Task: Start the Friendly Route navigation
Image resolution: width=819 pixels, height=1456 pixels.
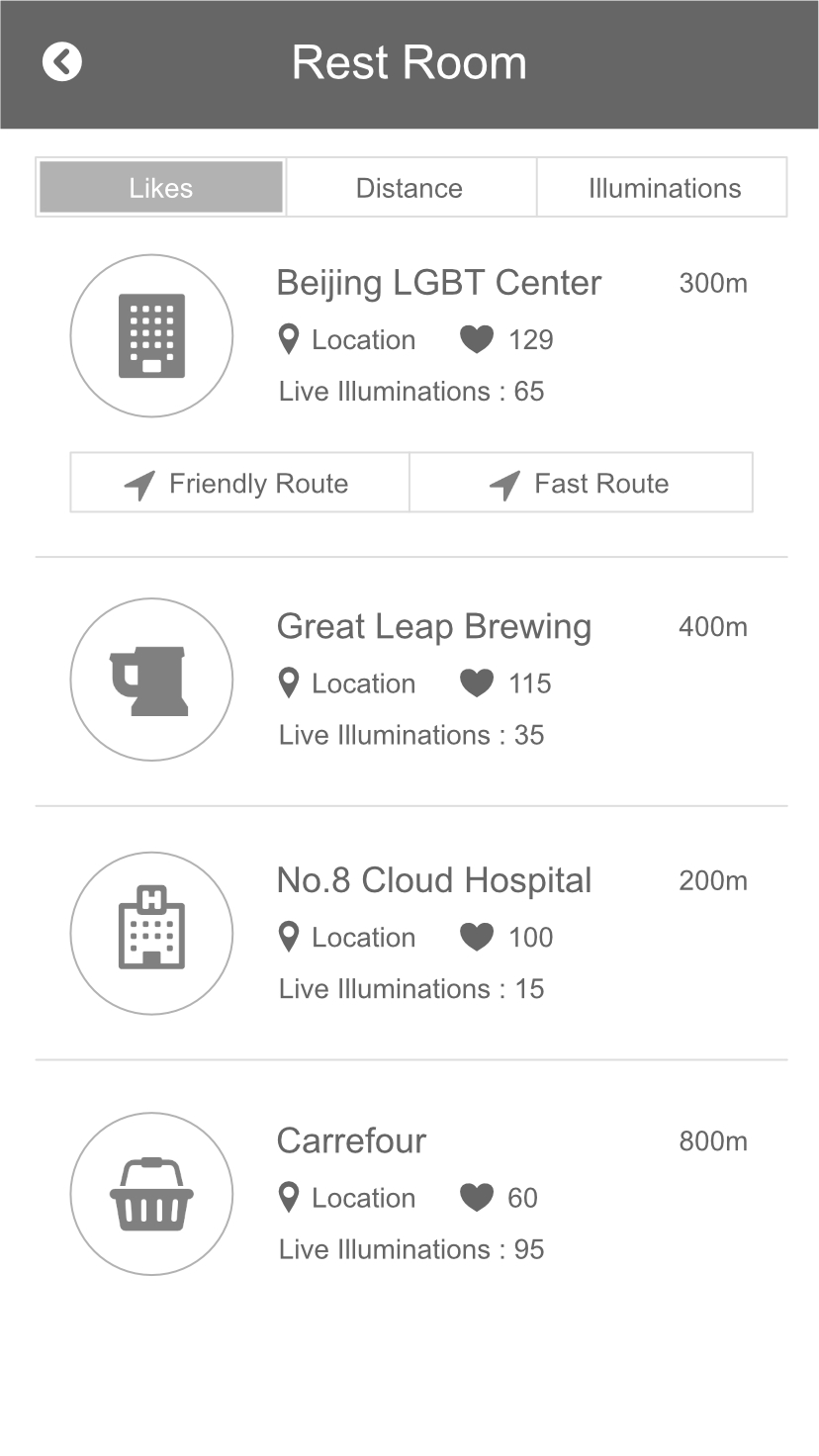Action: point(239,483)
